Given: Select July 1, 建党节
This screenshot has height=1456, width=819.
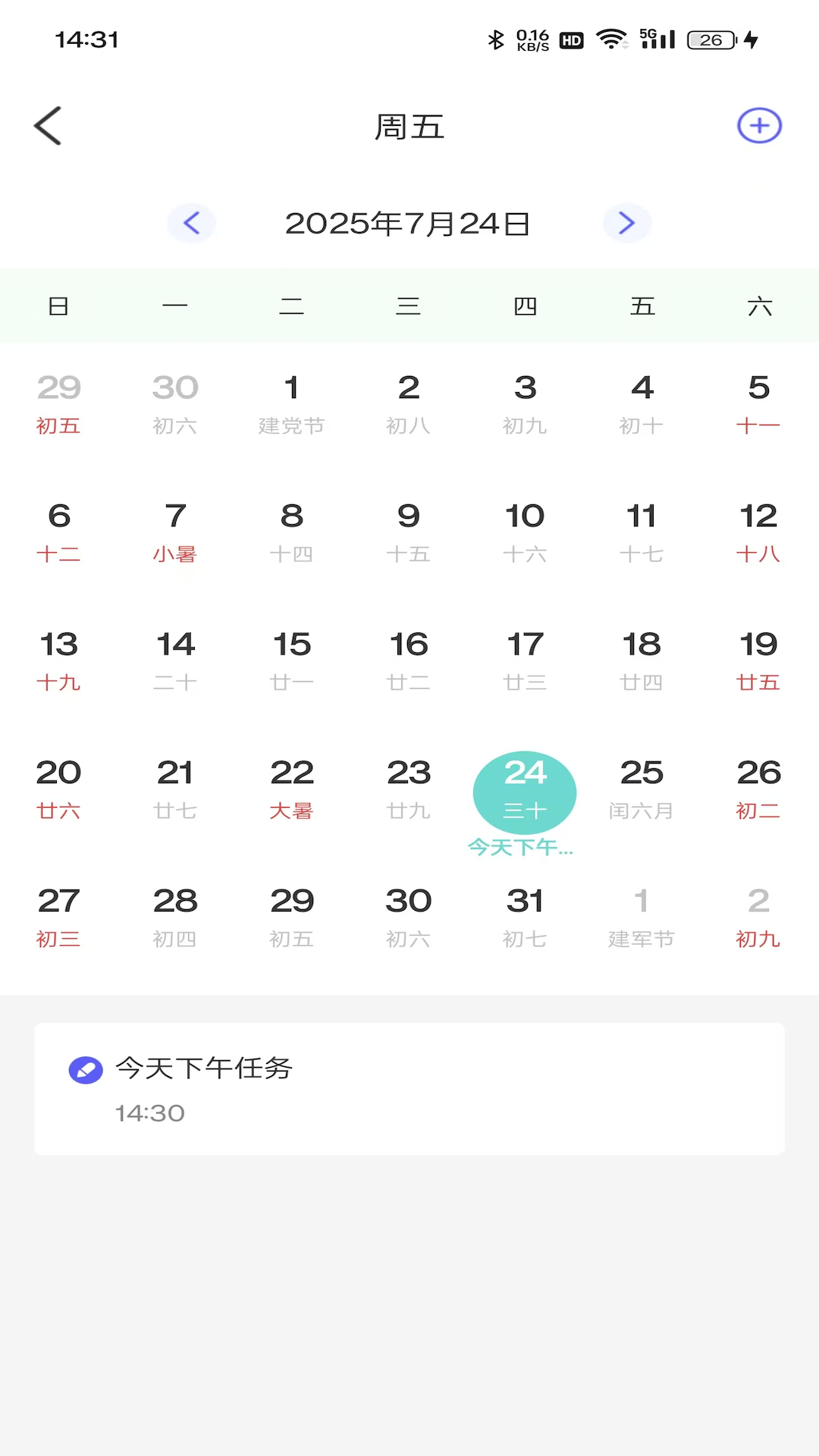Looking at the screenshot, I should pyautogui.click(x=292, y=402).
